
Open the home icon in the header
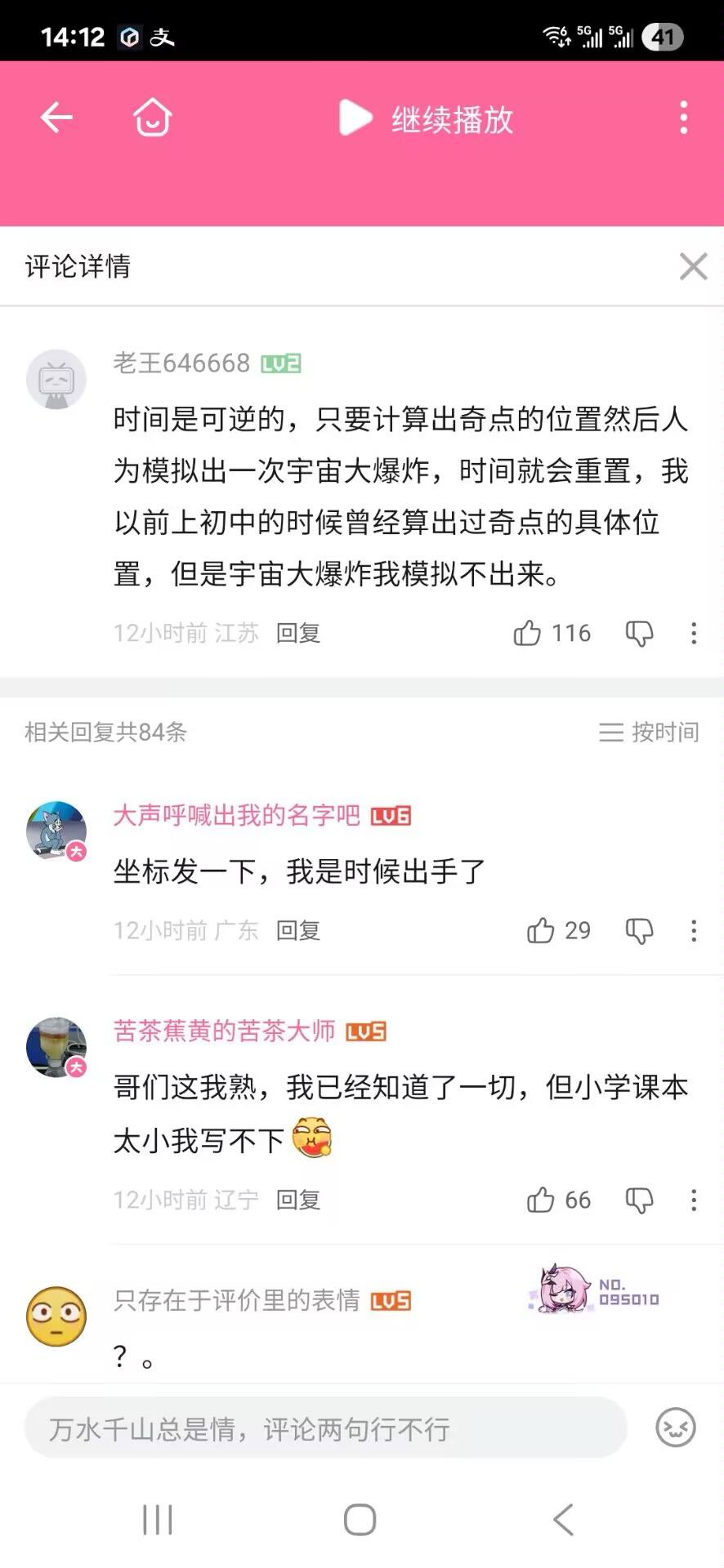pyautogui.click(x=152, y=118)
